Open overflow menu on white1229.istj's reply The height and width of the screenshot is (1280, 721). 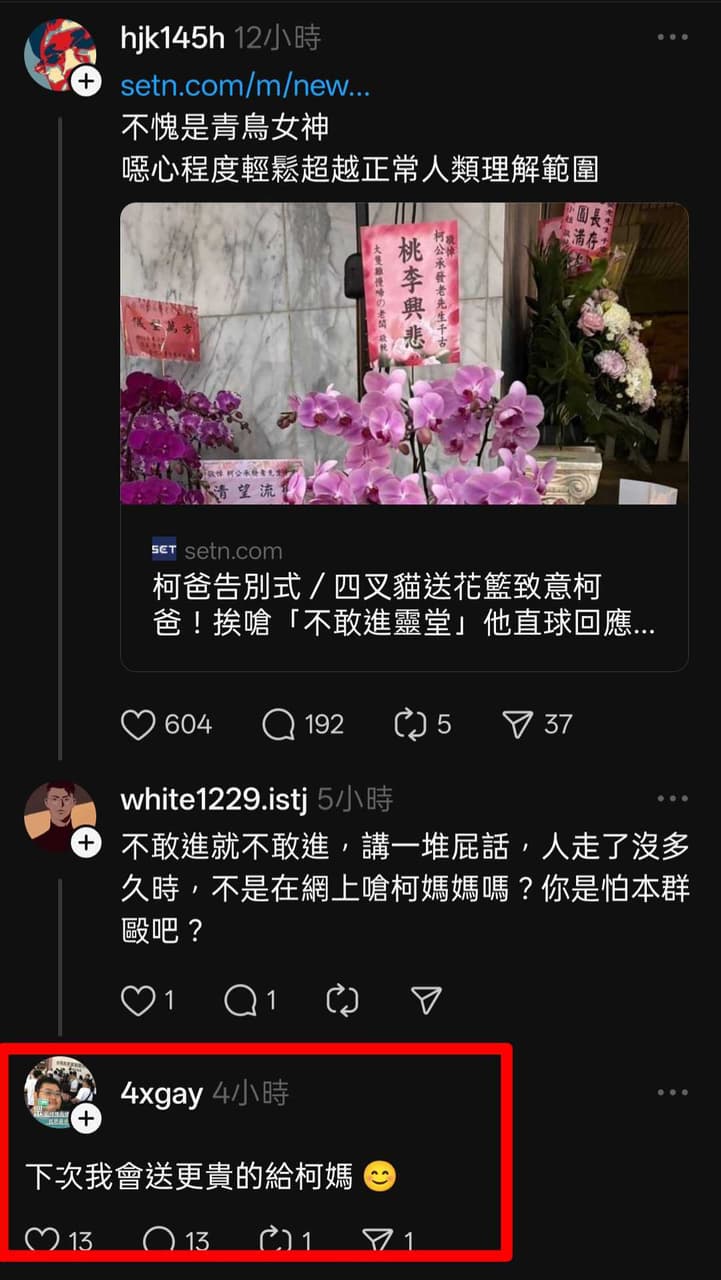(x=672, y=798)
